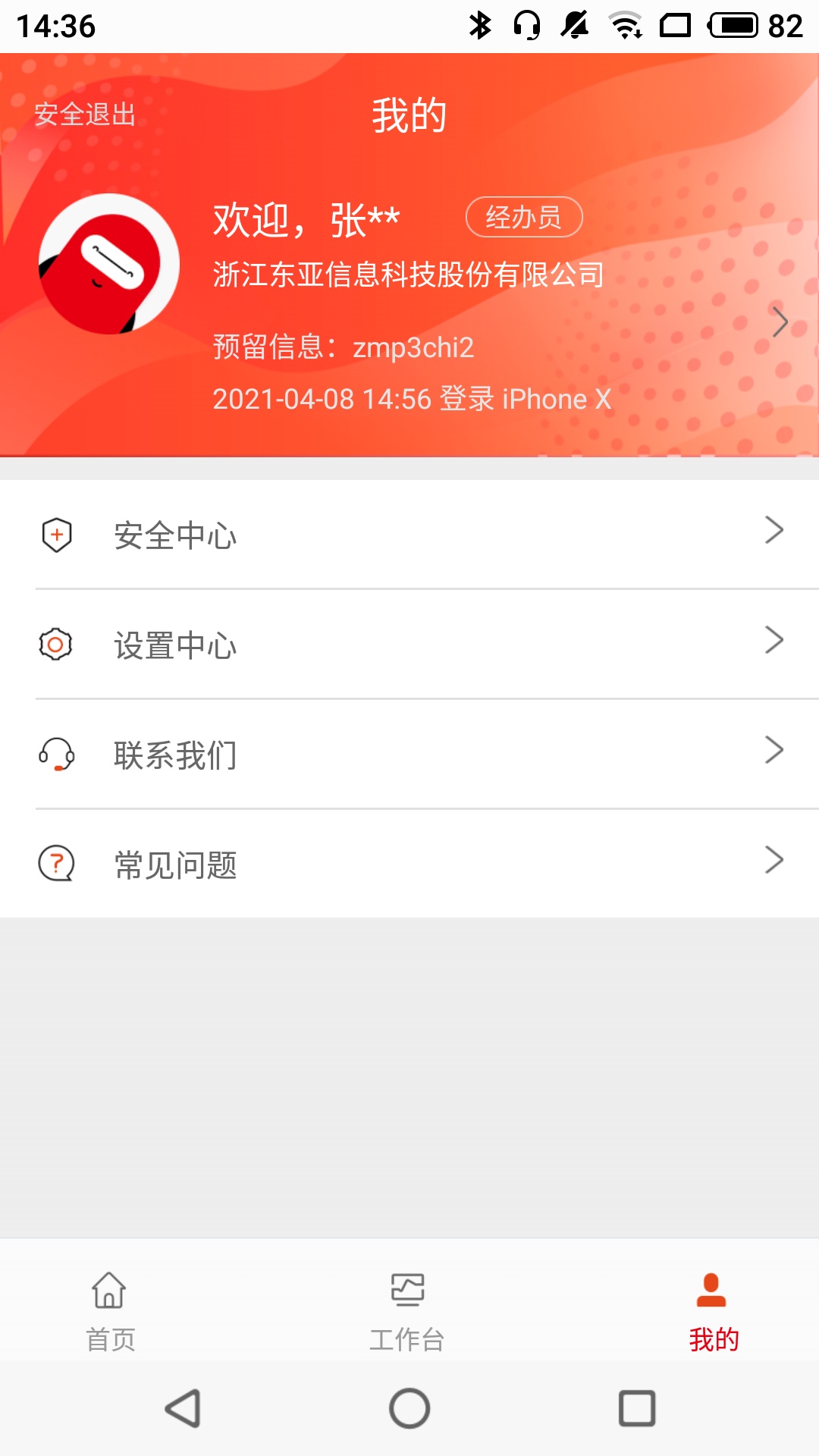Tap the 预留信息 zmp3chi2 text
The height and width of the screenshot is (1456, 819).
[343, 349]
